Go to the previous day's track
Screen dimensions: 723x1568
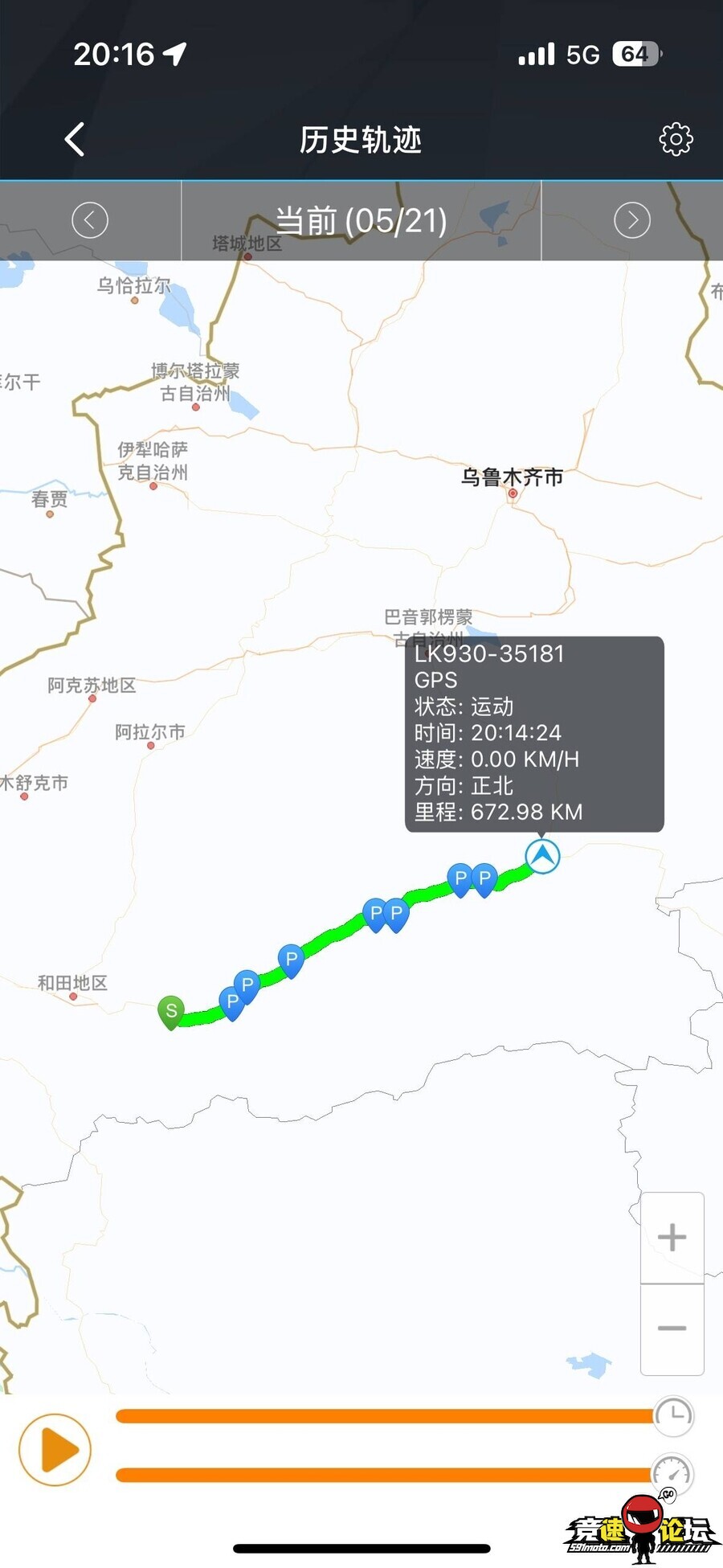90,220
